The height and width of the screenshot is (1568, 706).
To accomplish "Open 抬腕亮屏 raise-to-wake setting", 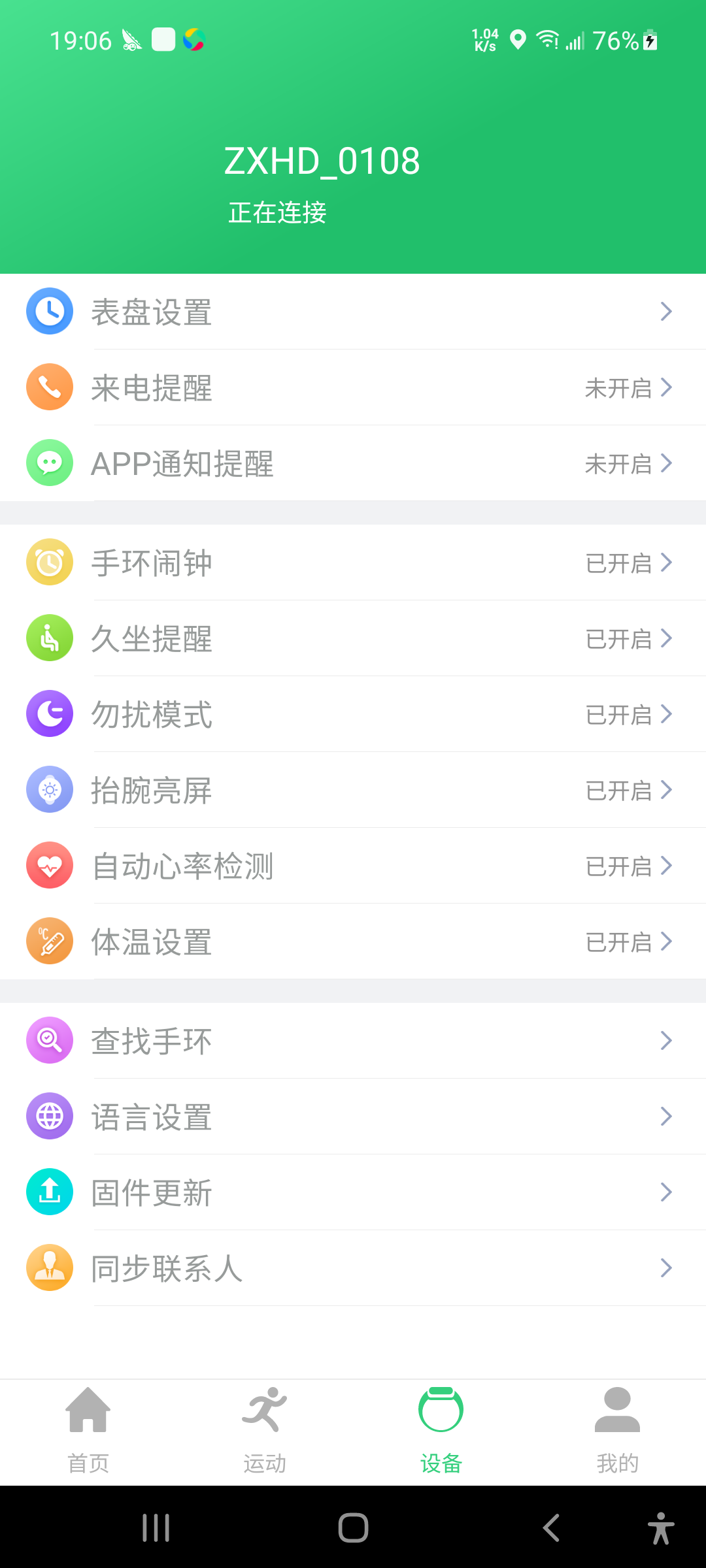I will coord(353,790).
